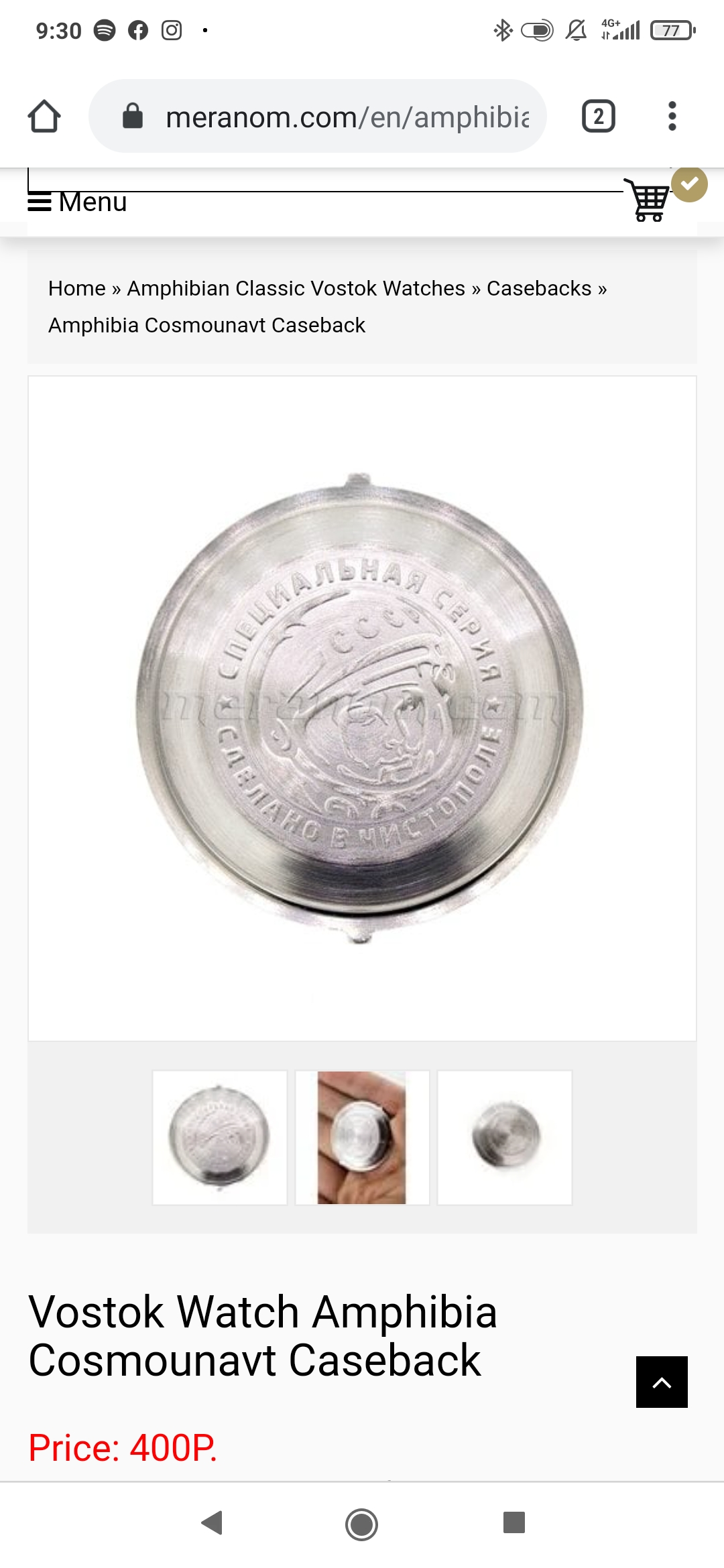Follow the Home breadcrumb link
The image size is (724, 1568).
[x=77, y=288]
